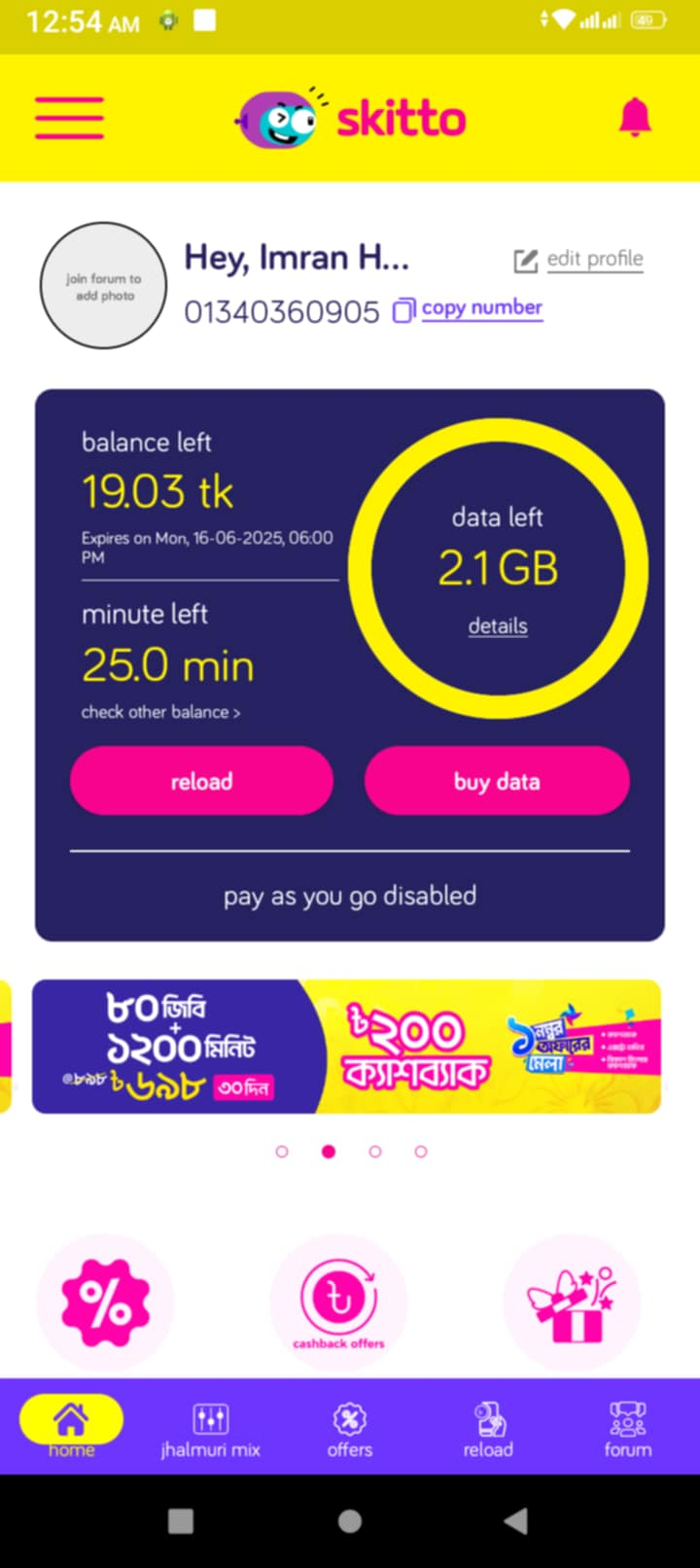The width and height of the screenshot is (700, 1568).
Task: Open the gift box rewards icon
Action: click(572, 1303)
